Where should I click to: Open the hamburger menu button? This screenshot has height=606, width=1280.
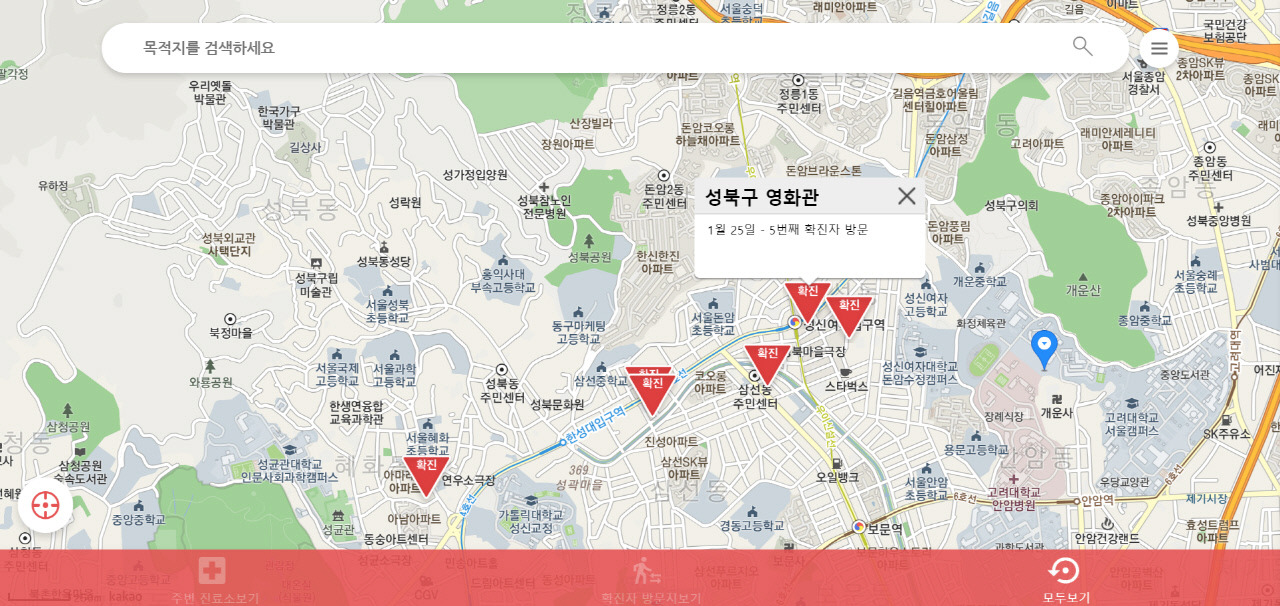click(x=1159, y=48)
